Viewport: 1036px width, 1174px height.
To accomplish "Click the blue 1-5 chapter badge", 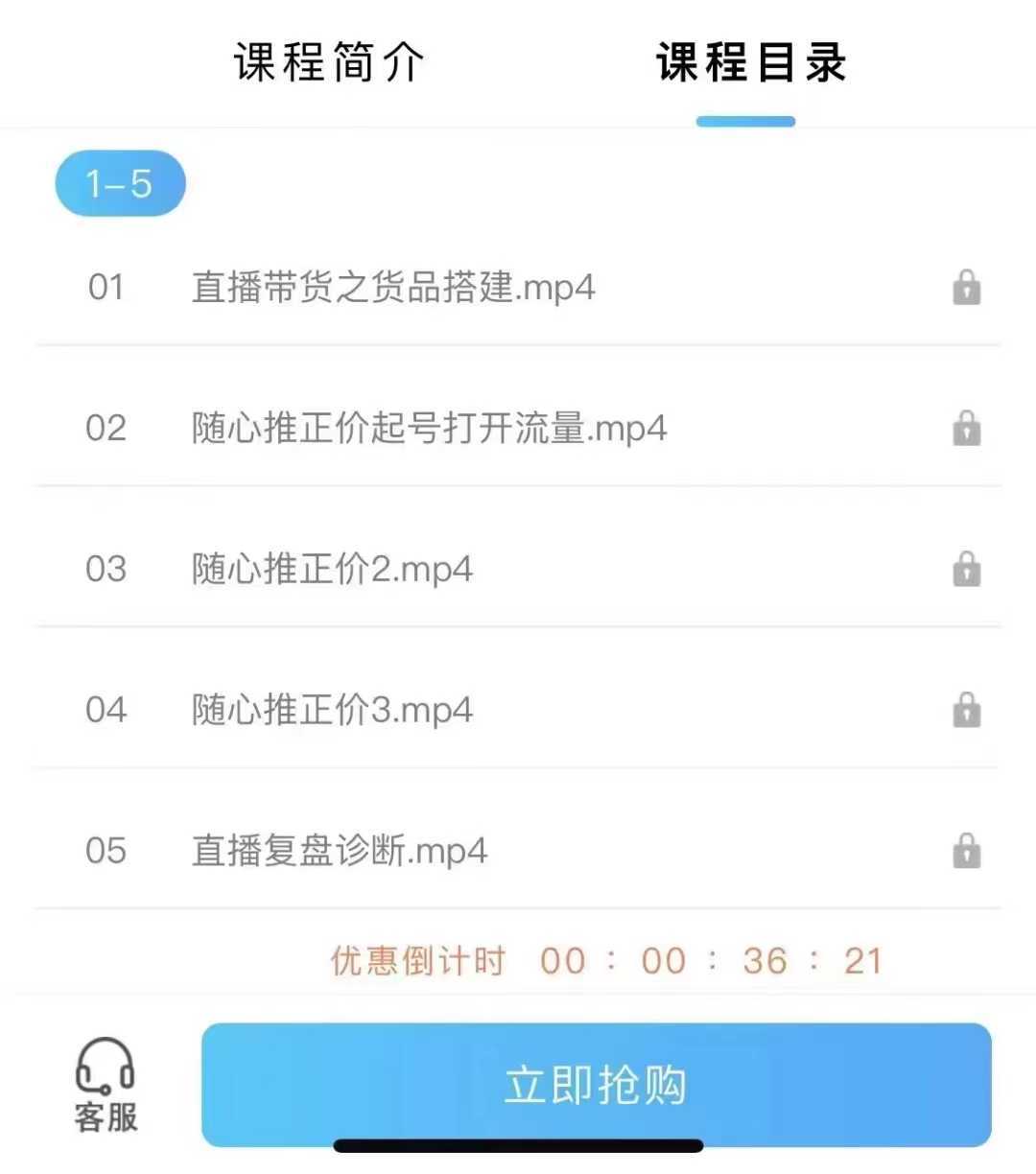I will pyautogui.click(x=119, y=182).
